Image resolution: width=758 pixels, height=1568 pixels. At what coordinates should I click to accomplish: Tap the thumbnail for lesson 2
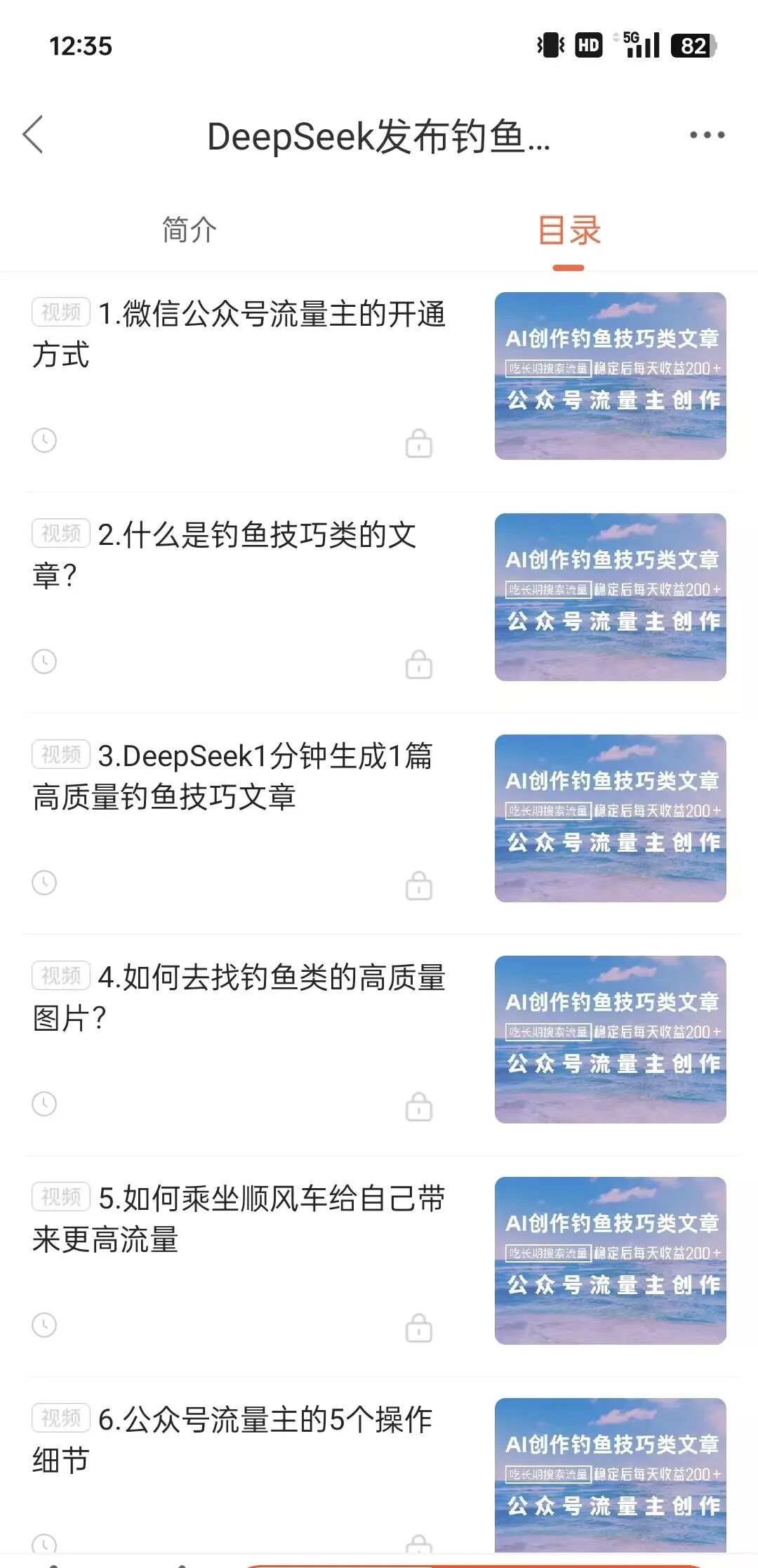[x=611, y=600]
